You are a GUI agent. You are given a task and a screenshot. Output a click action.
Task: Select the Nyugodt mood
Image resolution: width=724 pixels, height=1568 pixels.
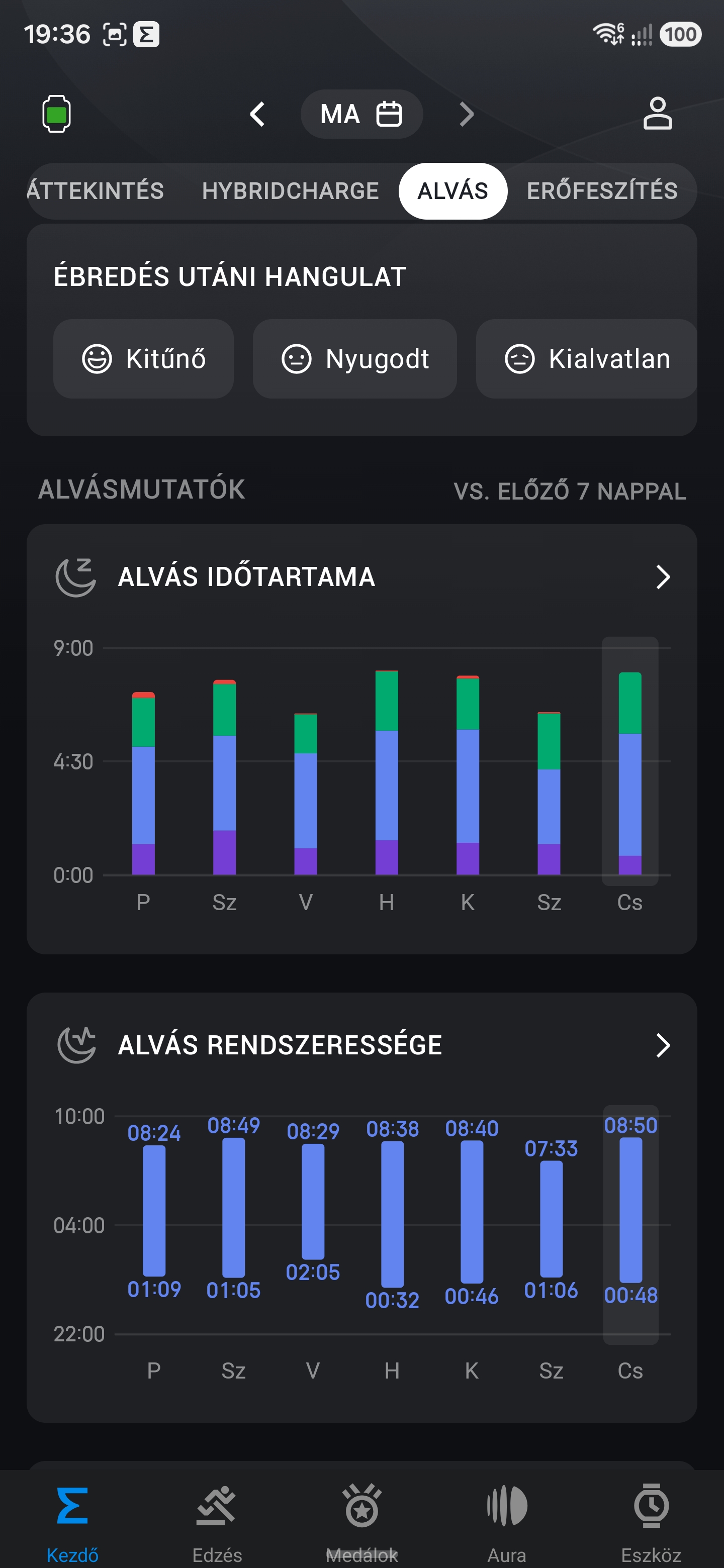[355, 358]
